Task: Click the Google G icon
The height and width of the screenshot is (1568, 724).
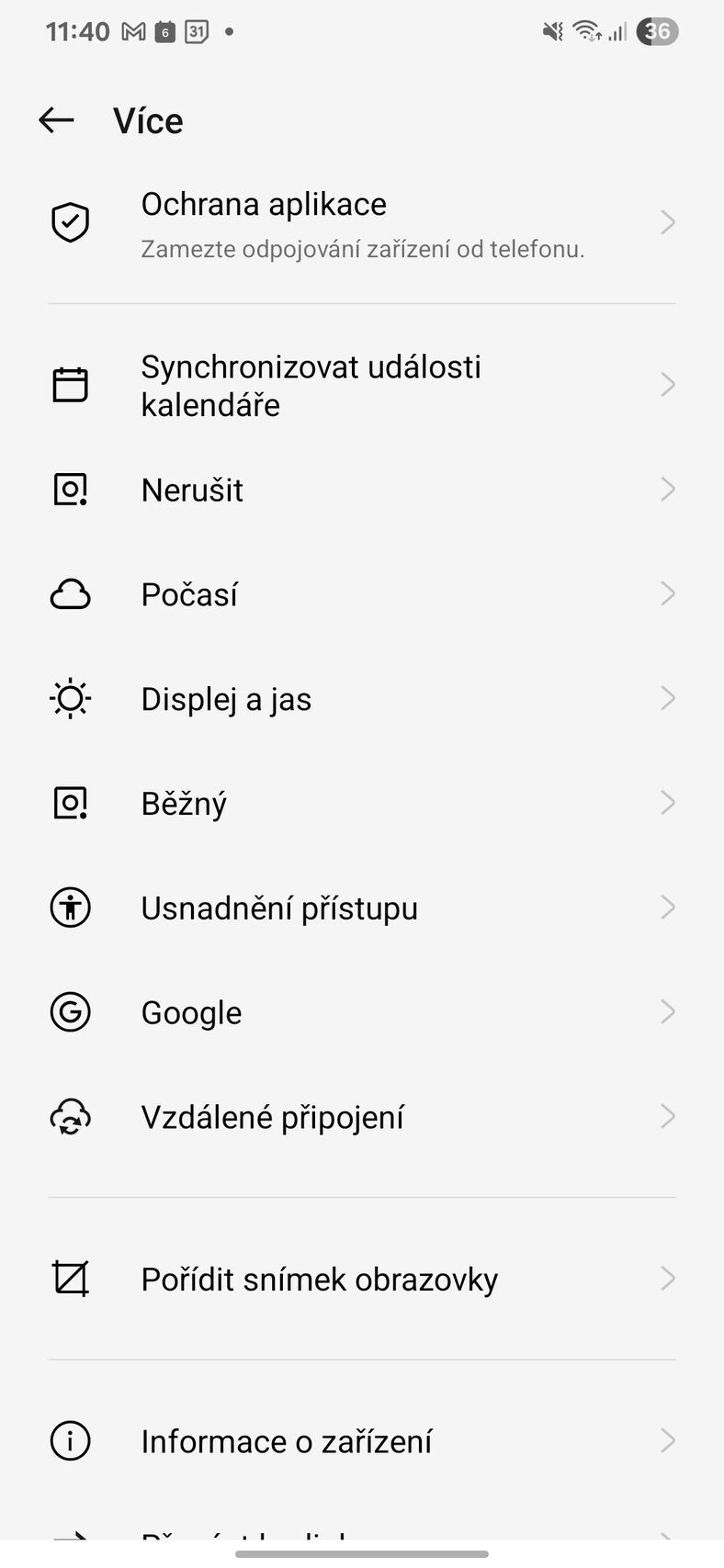Action: 70,1011
